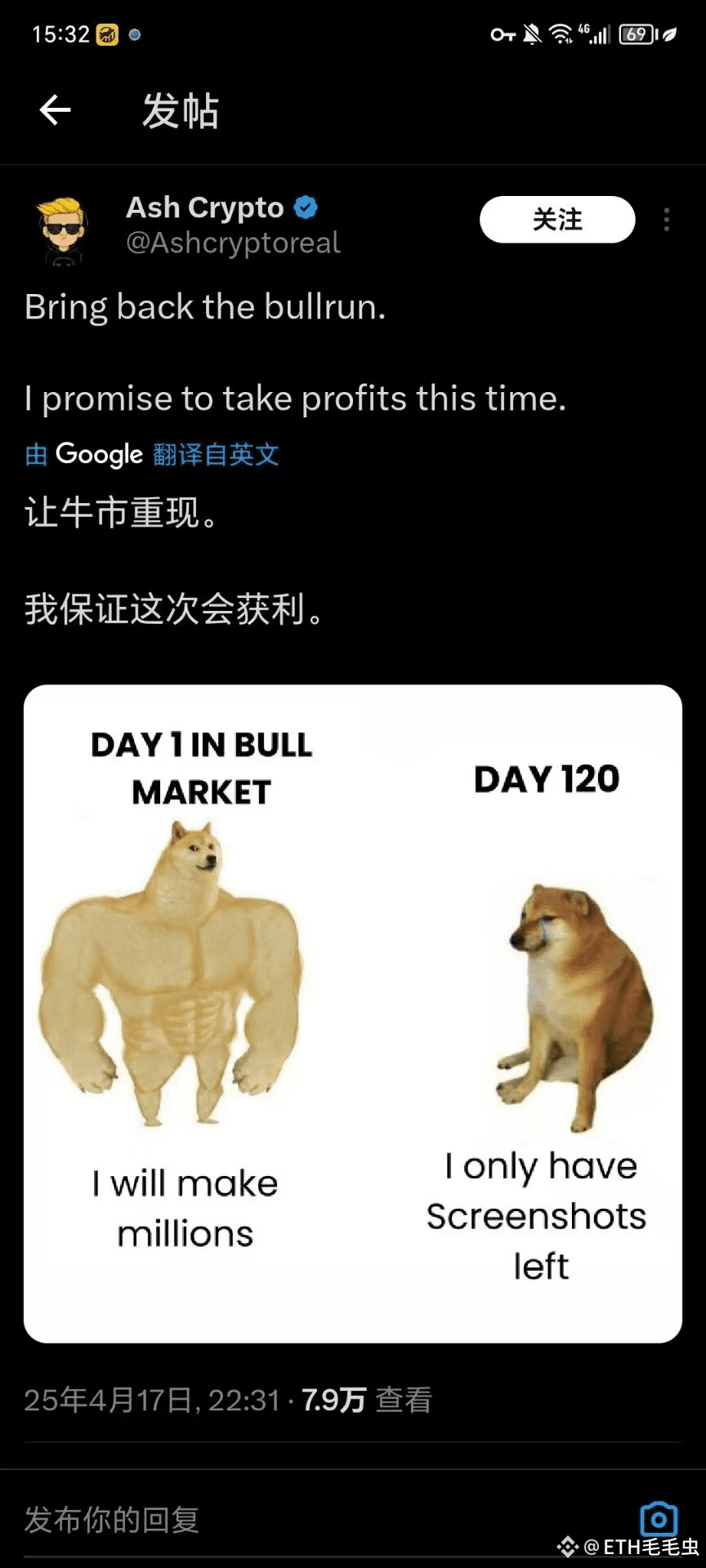Follow Ash Crypto with 关注 button

click(557, 220)
